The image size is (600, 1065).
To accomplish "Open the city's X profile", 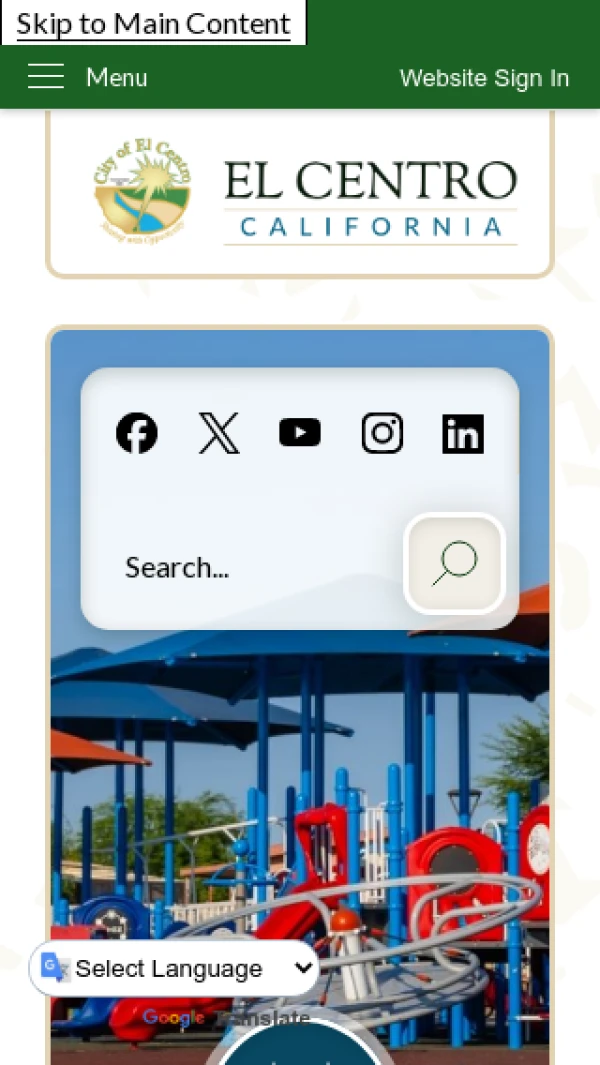I will (219, 434).
